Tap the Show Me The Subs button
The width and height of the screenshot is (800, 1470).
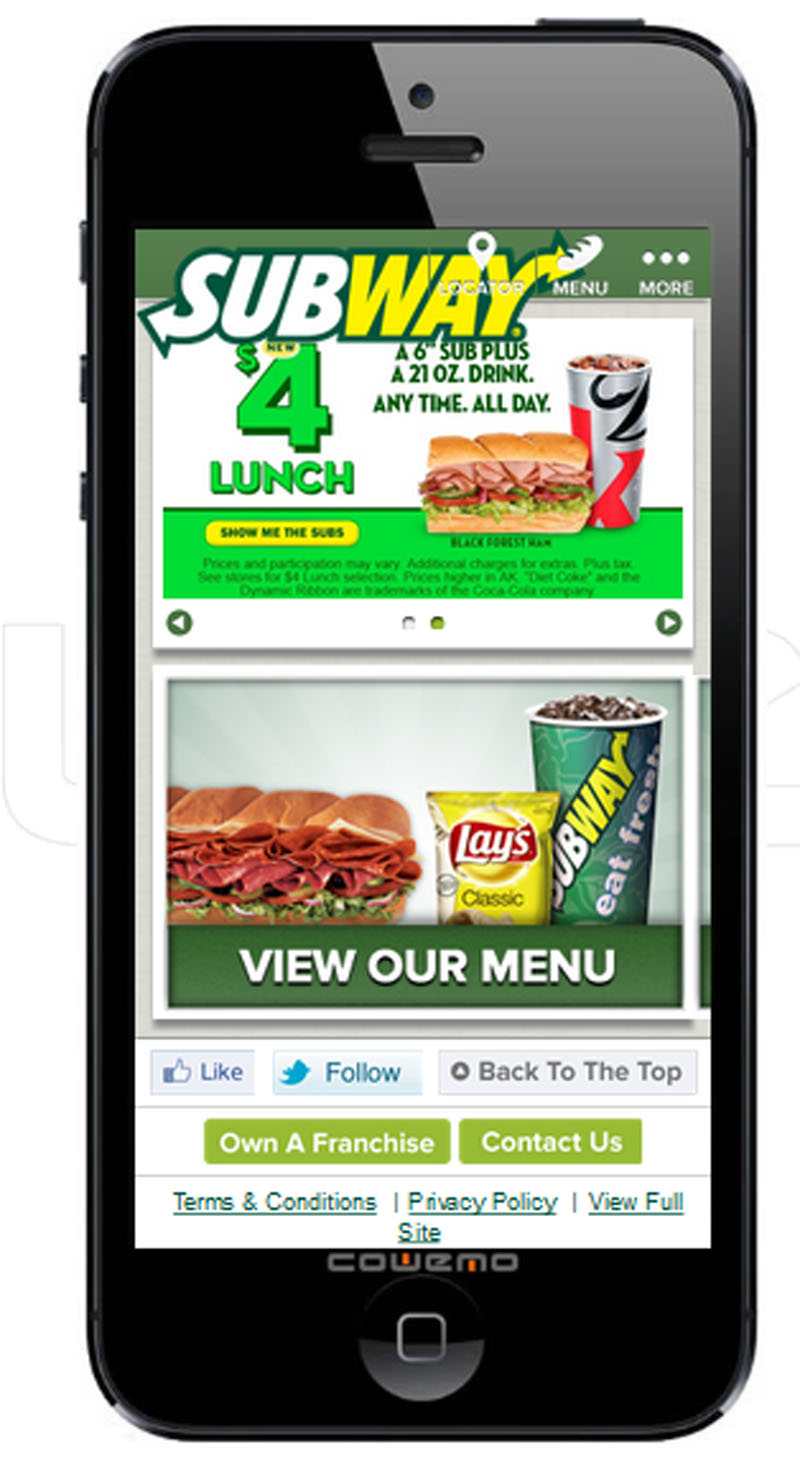282,533
